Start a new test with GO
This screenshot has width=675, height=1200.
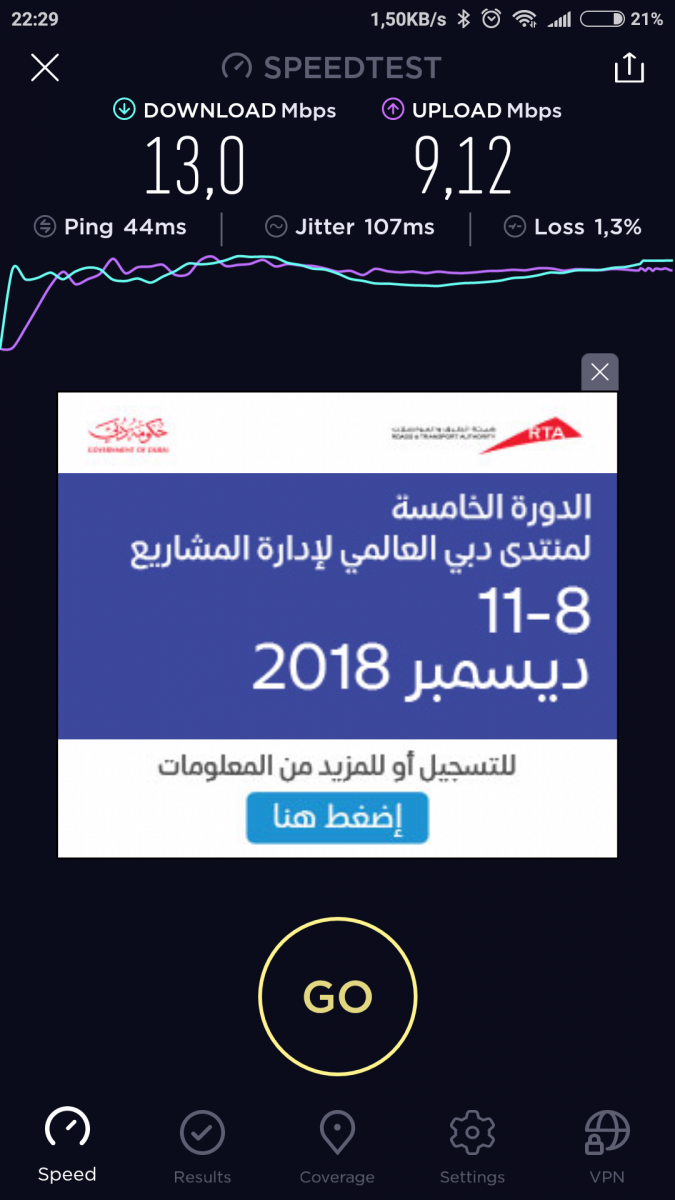click(x=337, y=996)
